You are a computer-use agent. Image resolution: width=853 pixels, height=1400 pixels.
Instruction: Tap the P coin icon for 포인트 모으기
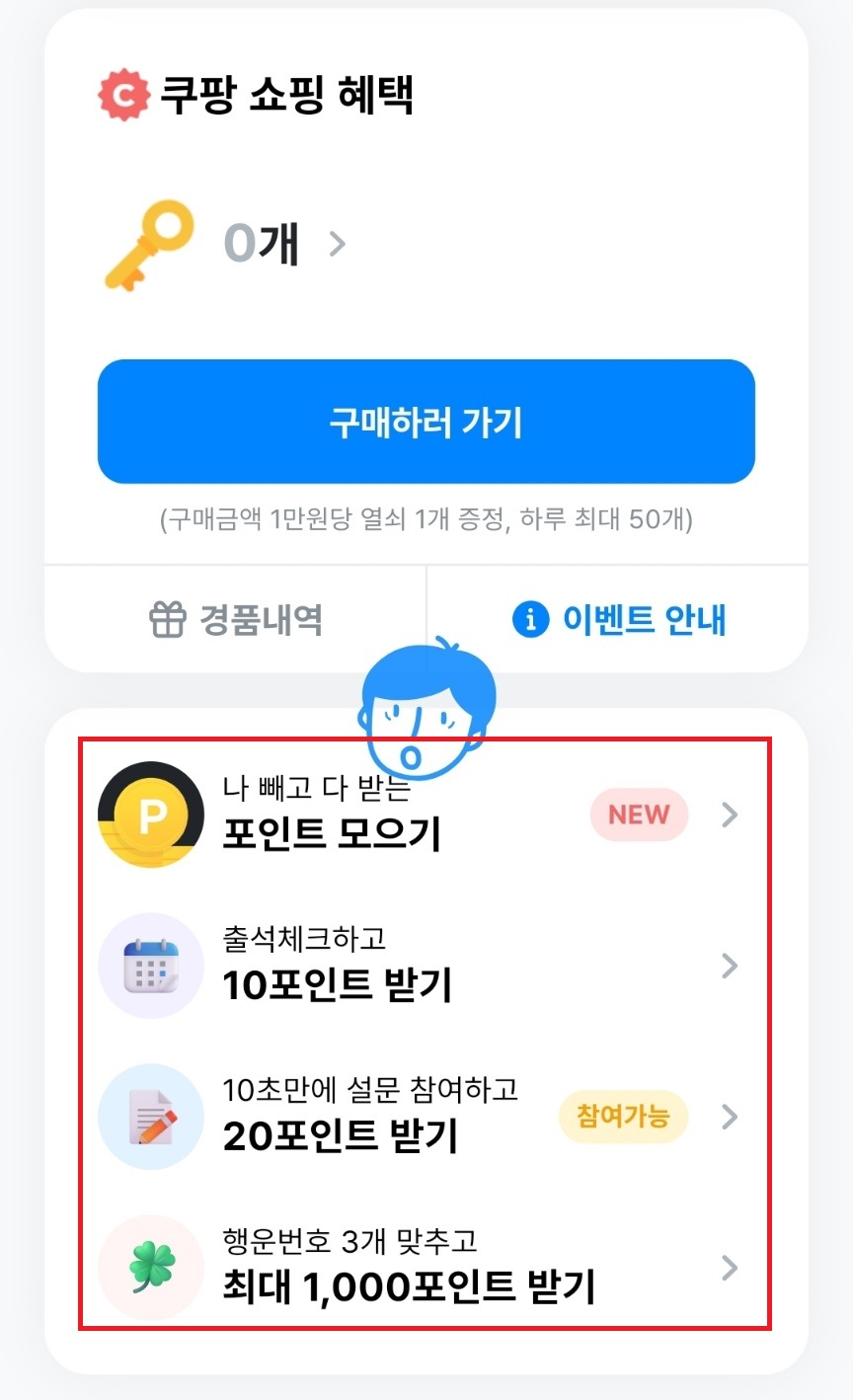pyautogui.click(x=150, y=815)
